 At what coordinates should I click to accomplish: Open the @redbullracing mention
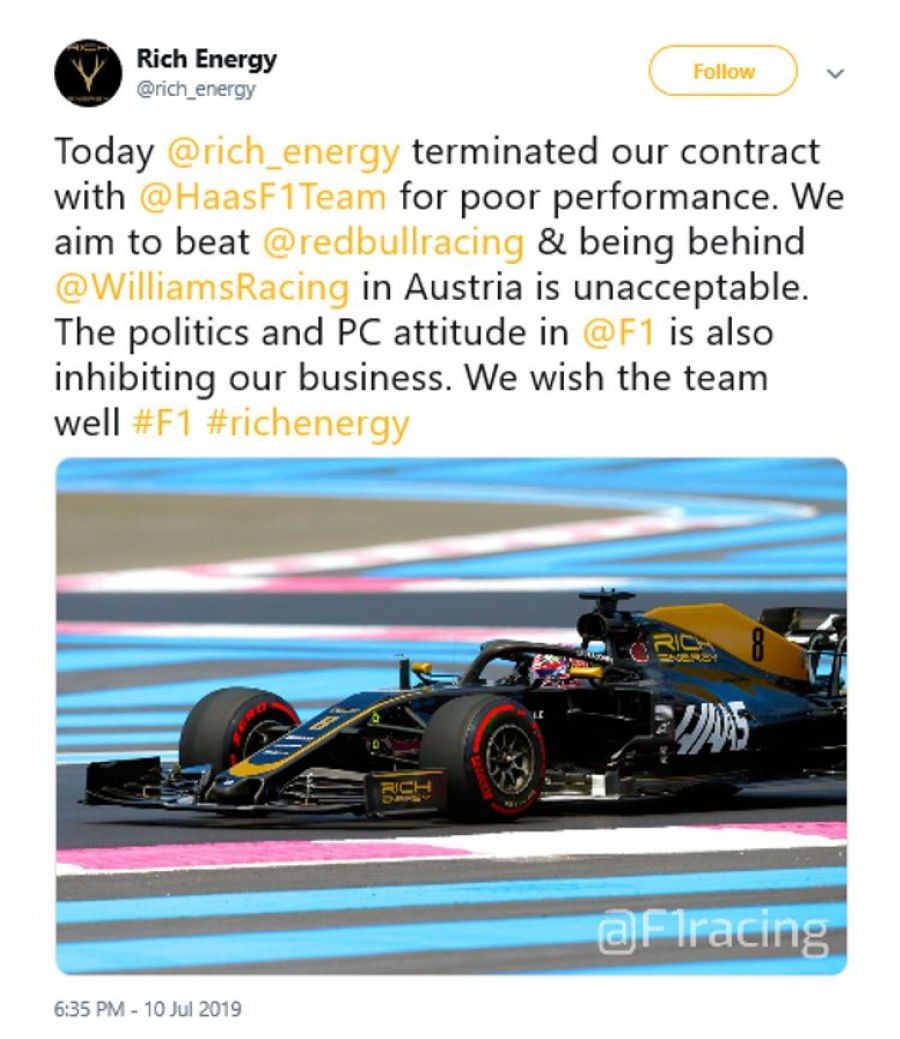pyautogui.click(x=393, y=242)
